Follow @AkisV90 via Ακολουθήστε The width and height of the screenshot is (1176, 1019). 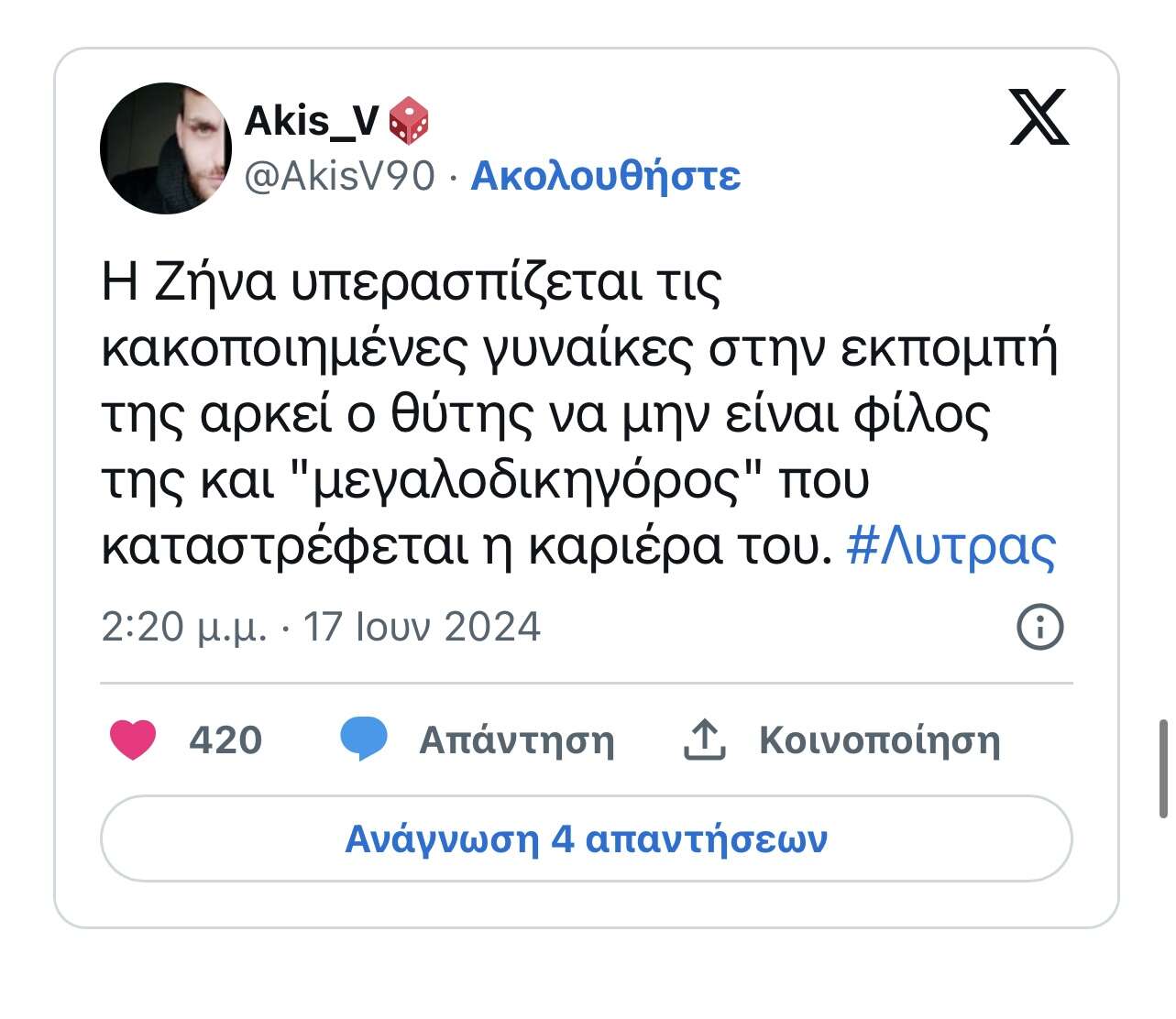click(x=605, y=175)
